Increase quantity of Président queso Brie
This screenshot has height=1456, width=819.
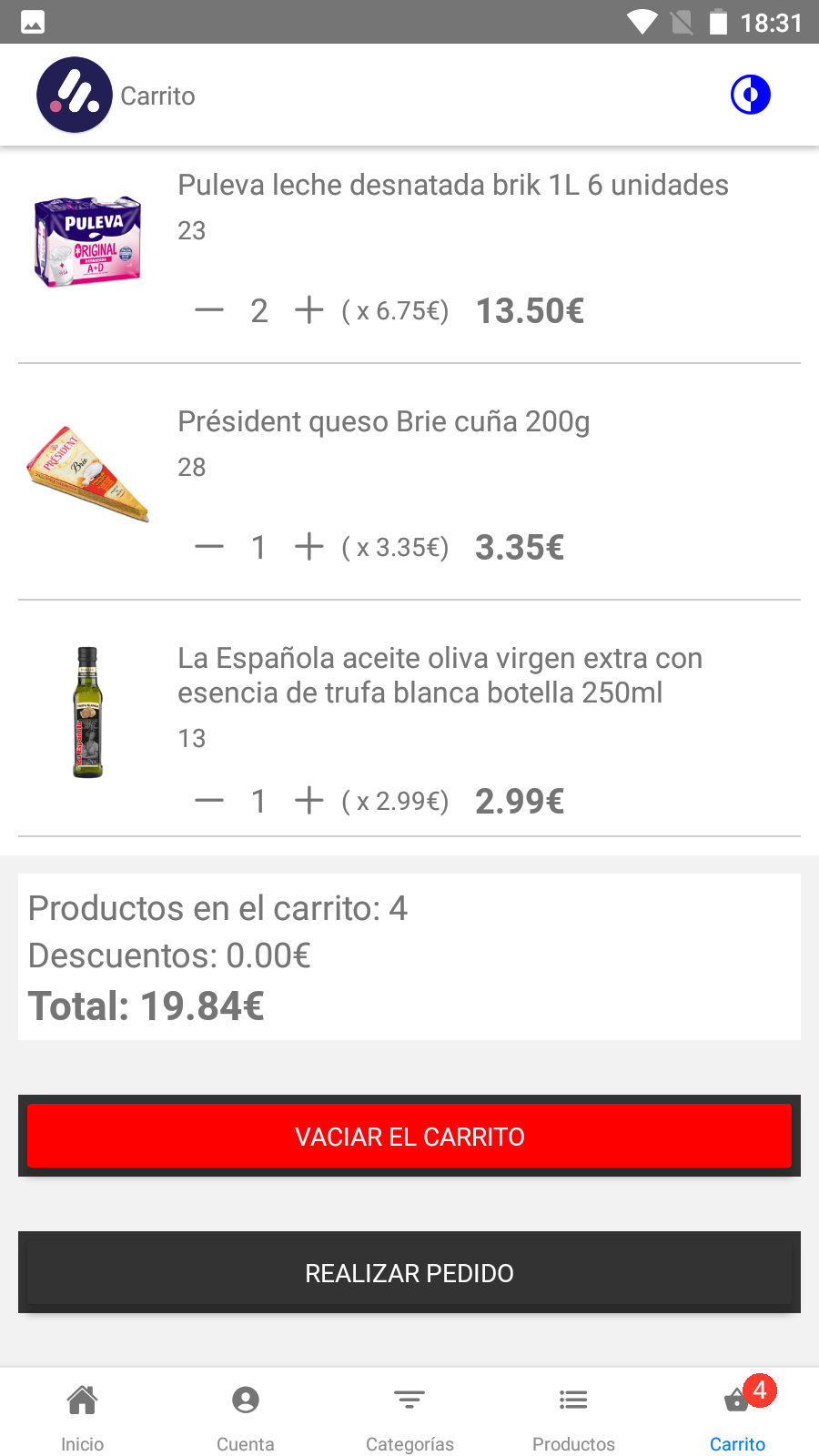click(x=308, y=547)
